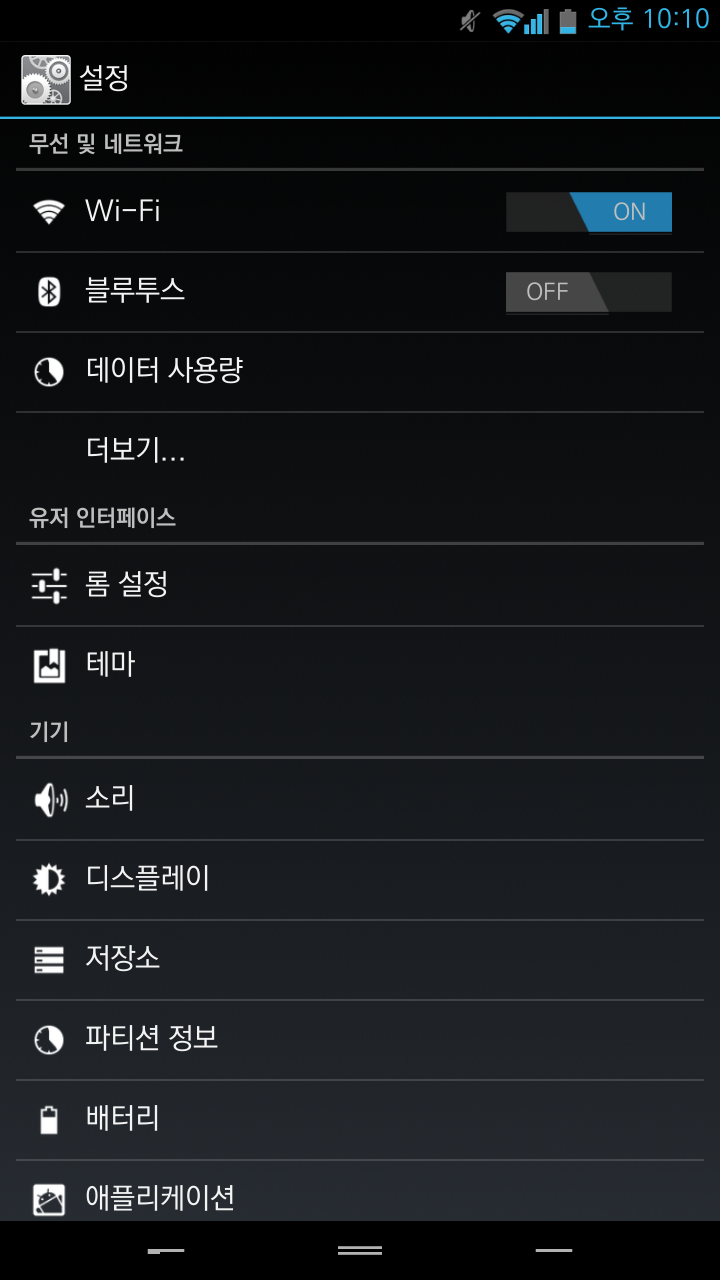The image size is (720, 1280).
Task: Open 파티션 정보
Action: pos(360,1039)
